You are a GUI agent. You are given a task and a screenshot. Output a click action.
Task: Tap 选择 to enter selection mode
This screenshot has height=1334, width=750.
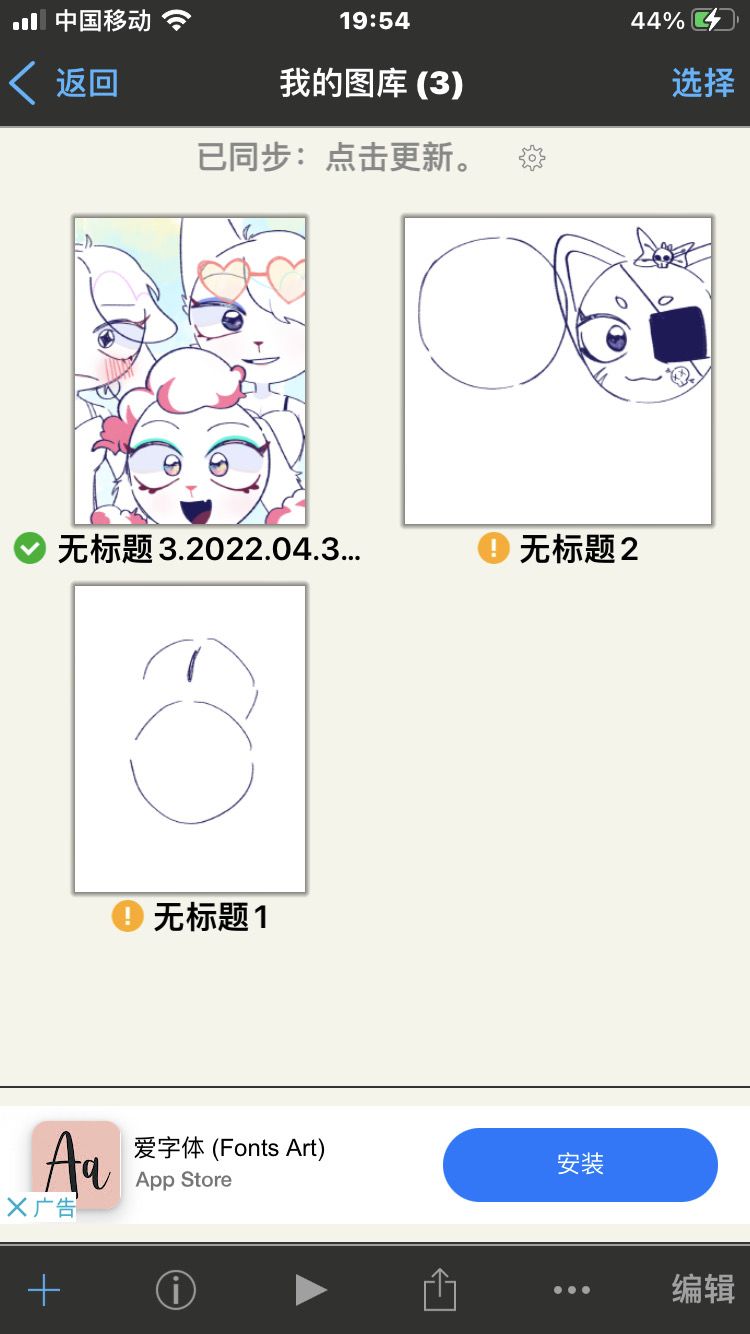[x=703, y=84]
